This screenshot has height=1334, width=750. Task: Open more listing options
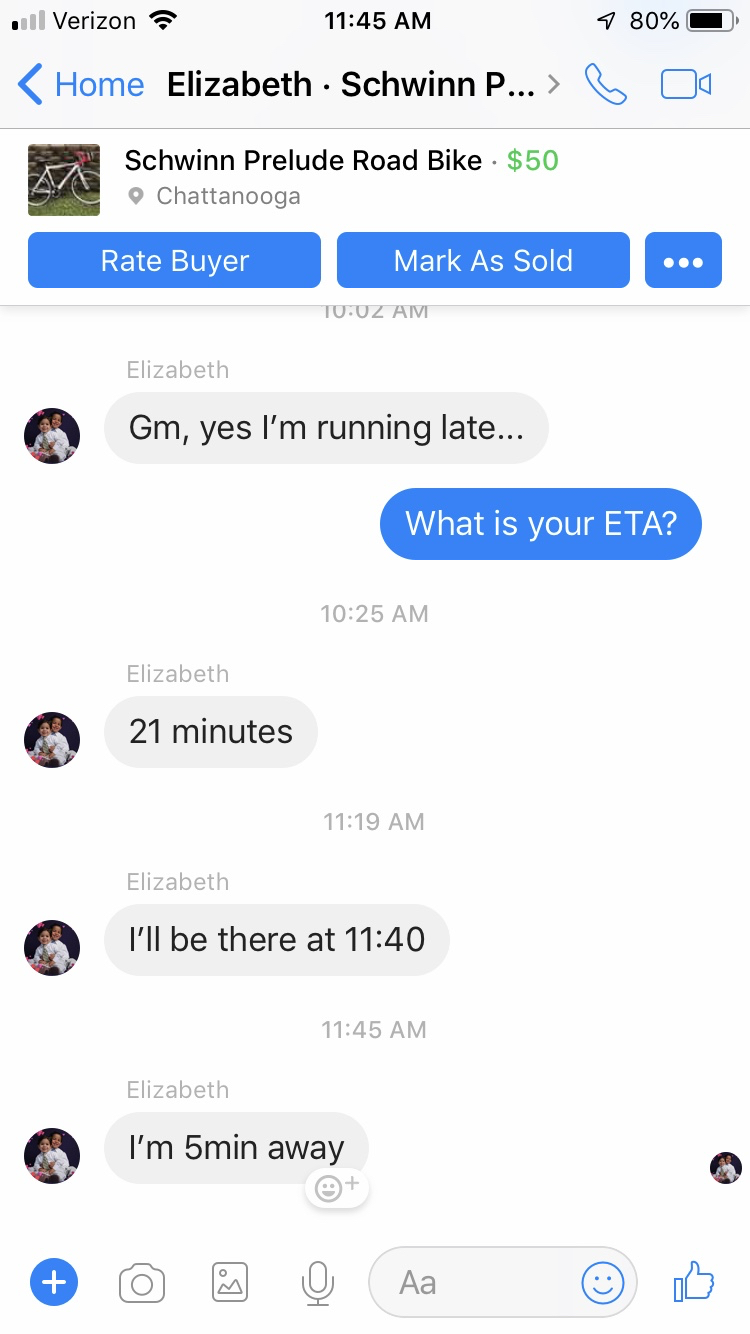point(683,260)
